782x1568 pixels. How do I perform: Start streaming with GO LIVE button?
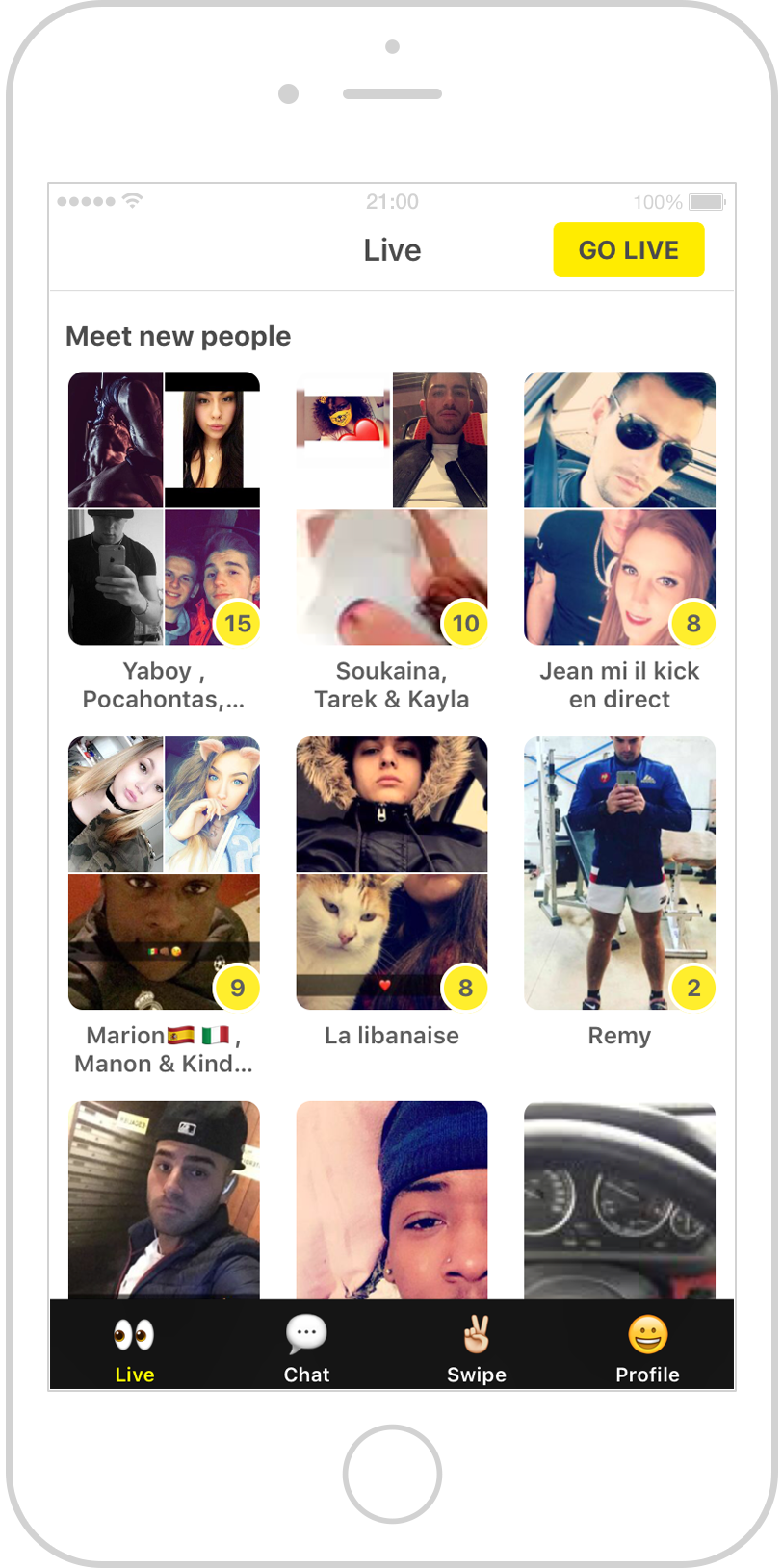coord(628,250)
